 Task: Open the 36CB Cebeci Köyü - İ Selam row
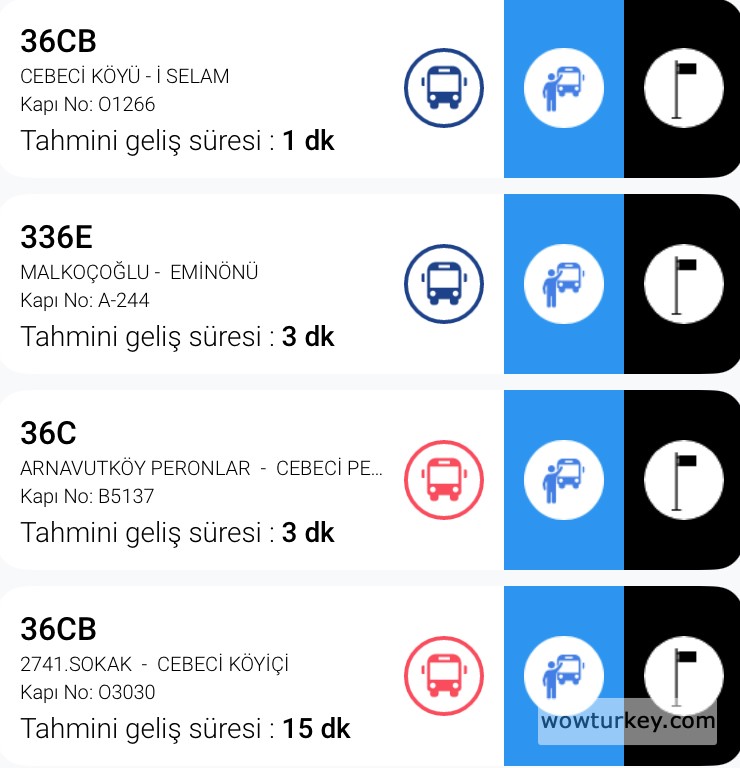tap(200, 89)
